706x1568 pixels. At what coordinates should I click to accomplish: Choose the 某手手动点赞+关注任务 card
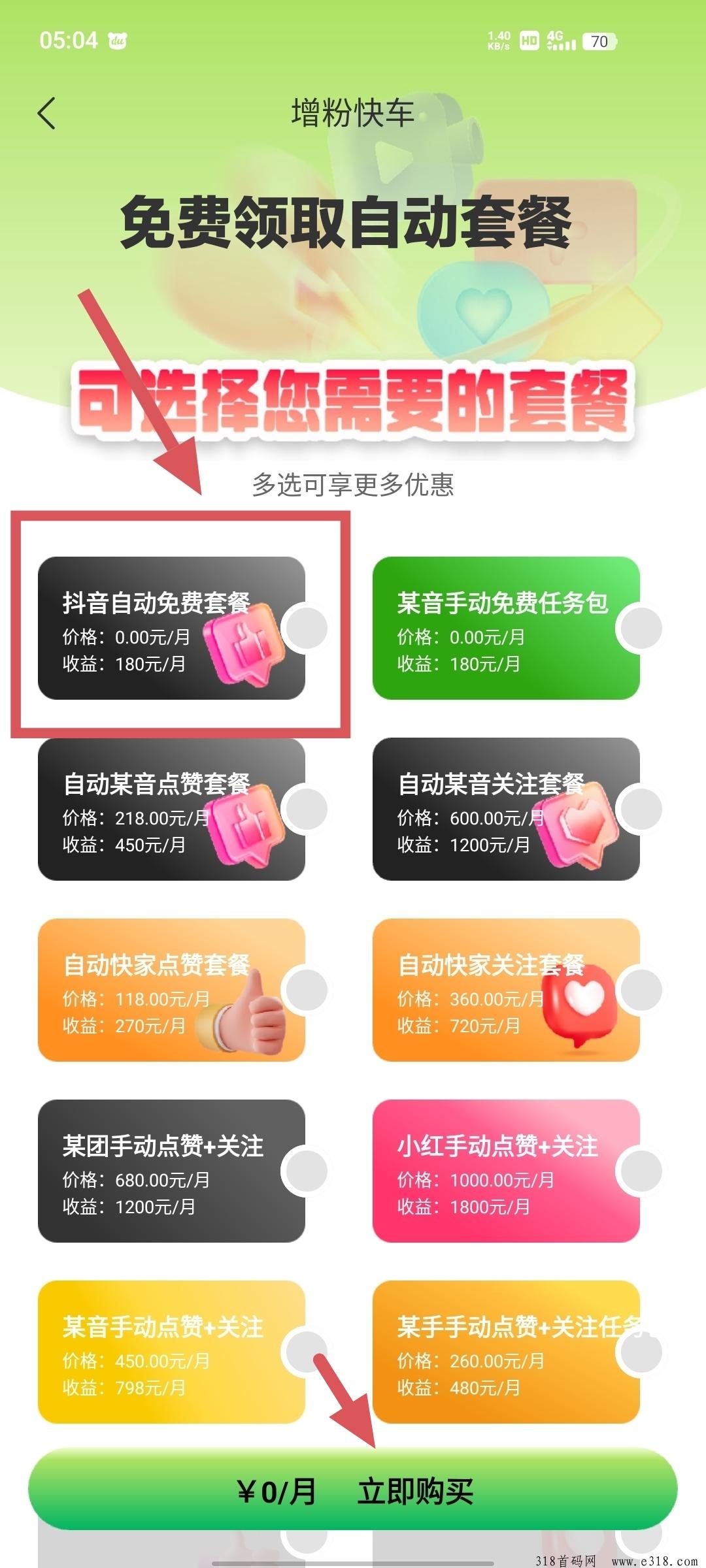pos(506,1352)
